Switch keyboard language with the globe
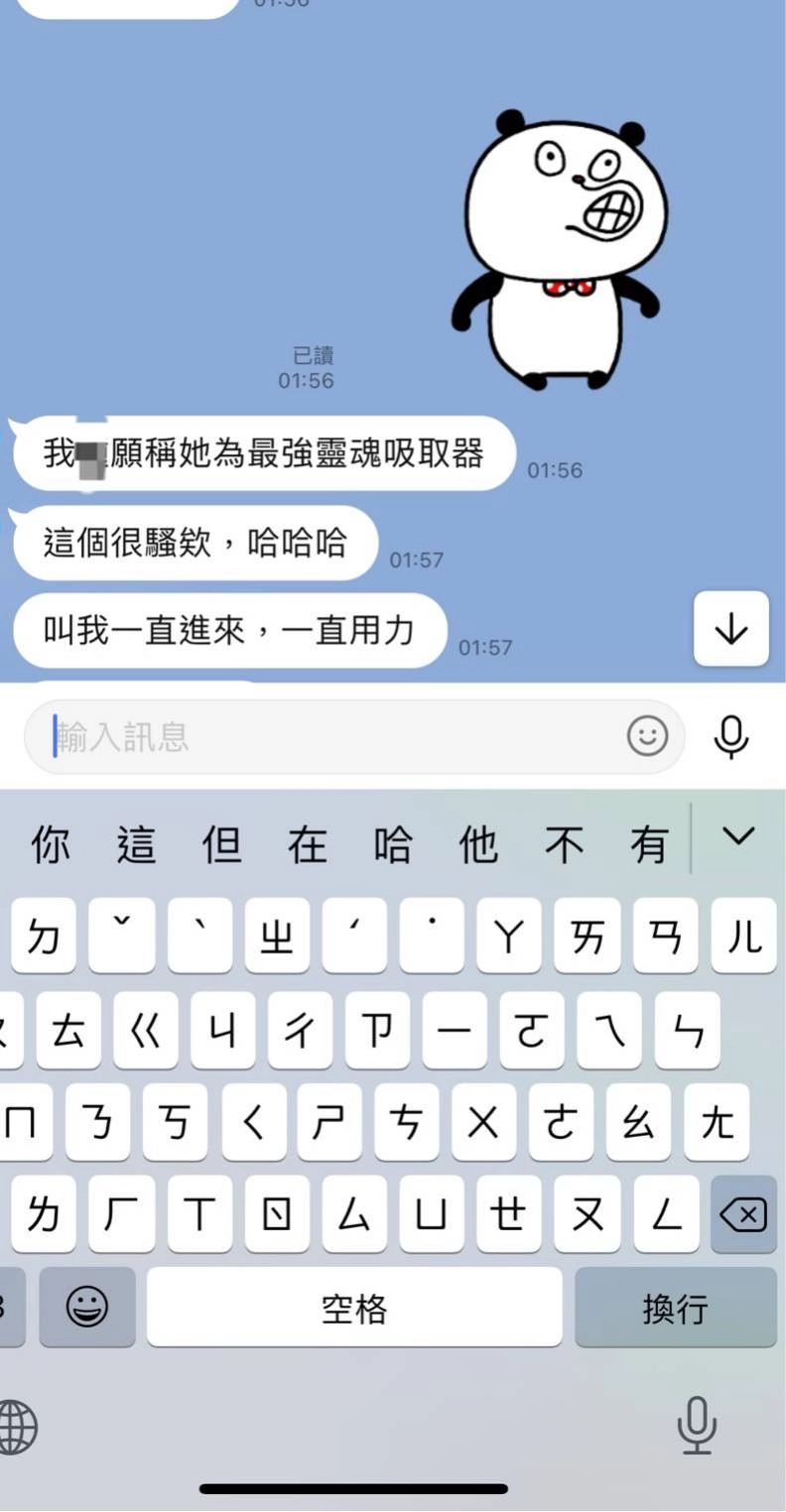786x1512 pixels. click(x=17, y=1428)
